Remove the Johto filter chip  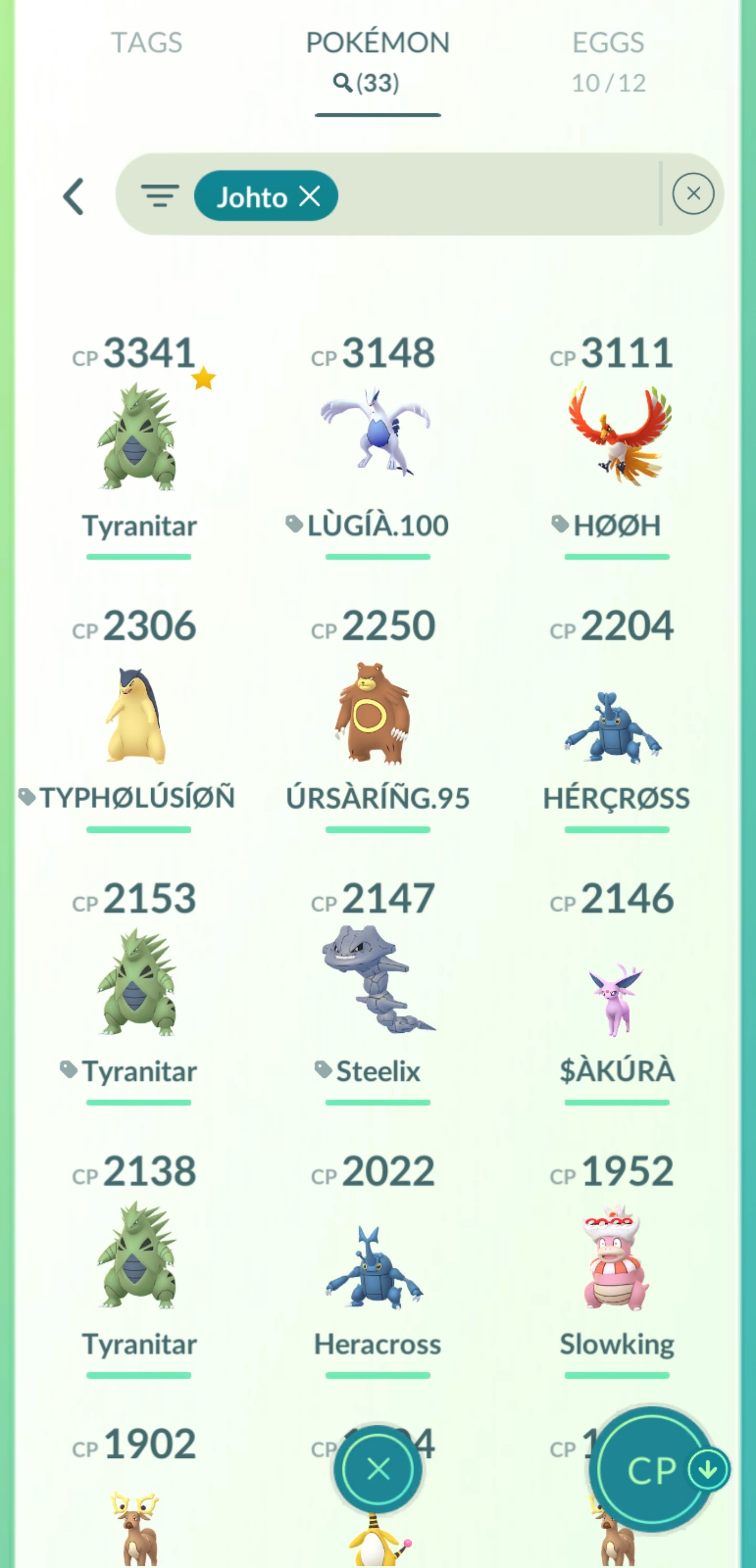pyautogui.click(x=309, y=196)
